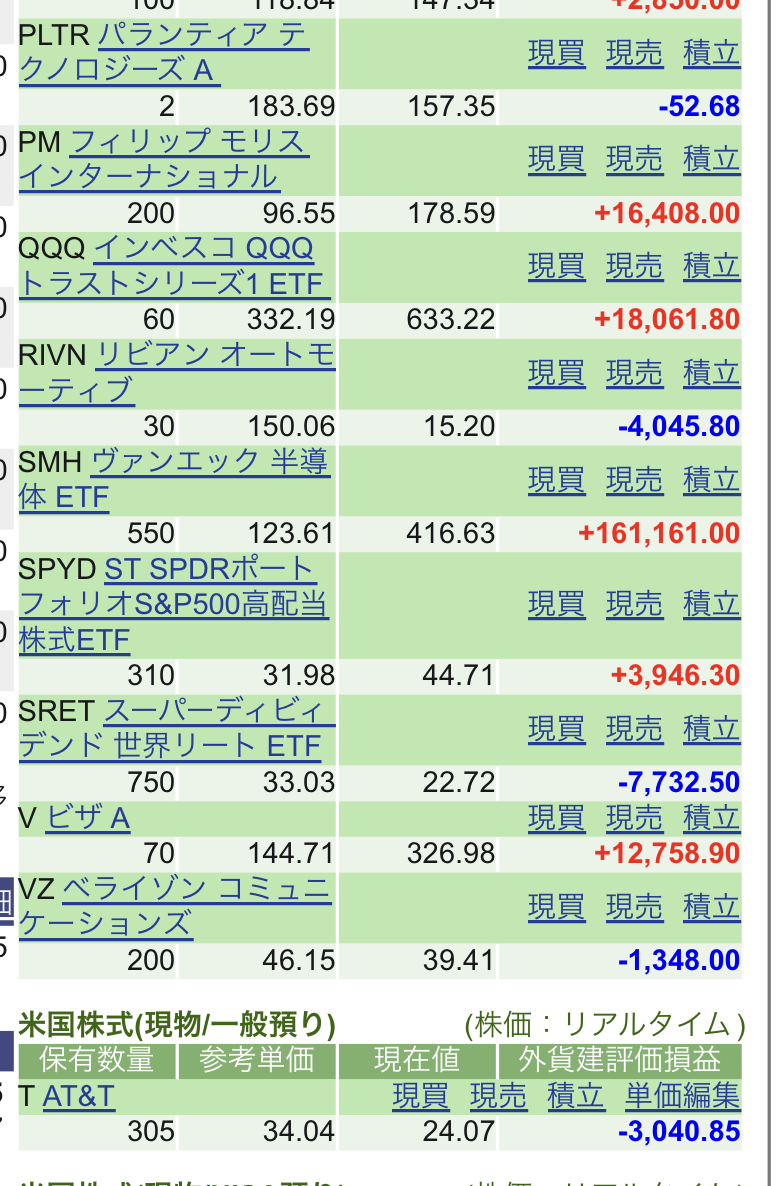
Task: Open the AT&T stock link
Action: point(79,1096)
